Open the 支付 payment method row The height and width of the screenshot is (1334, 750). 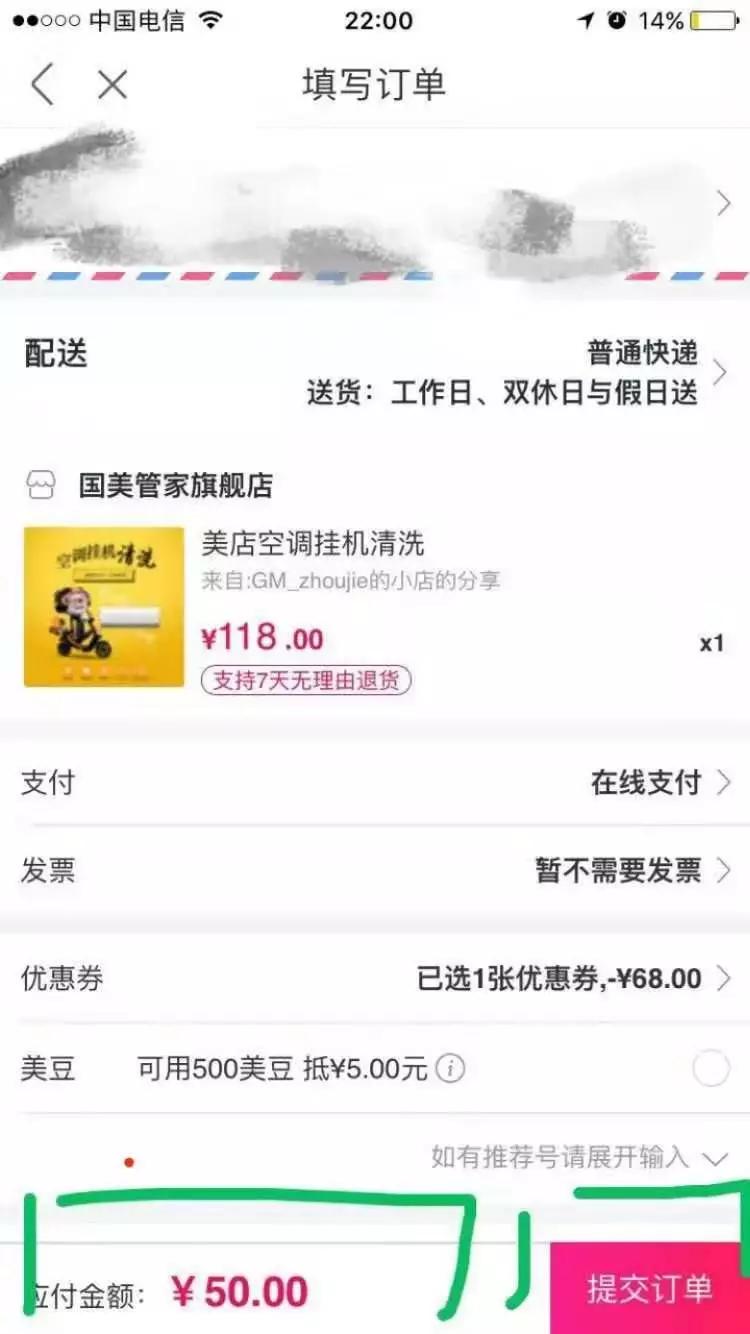pos(375,783)
